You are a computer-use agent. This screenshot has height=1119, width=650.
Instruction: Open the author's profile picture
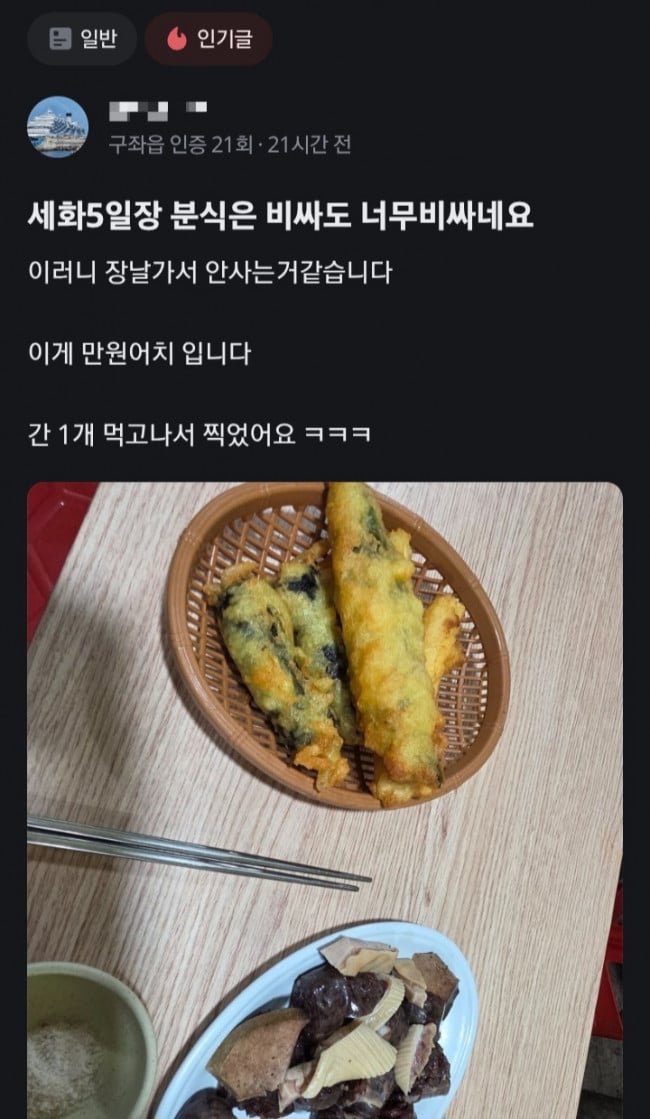pyautogui.click(x=58, y=127)
